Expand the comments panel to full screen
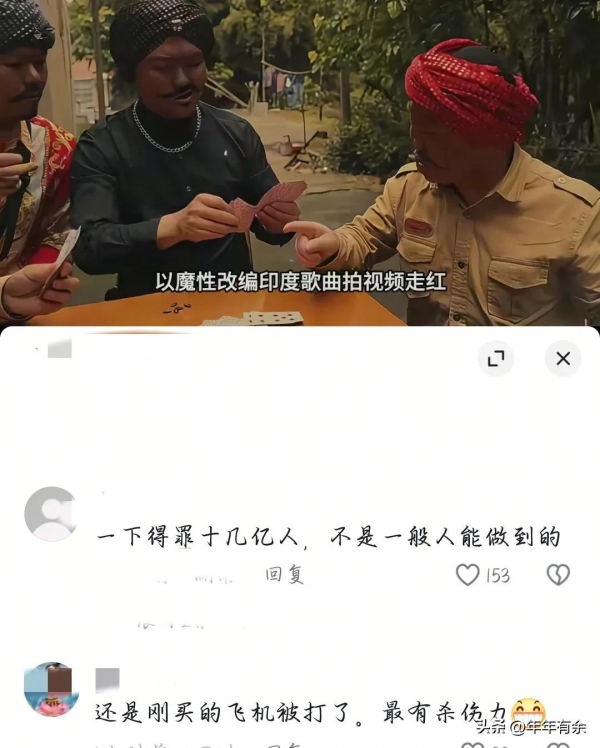This screenshot has width=600, height=748. tap(496, 358)
